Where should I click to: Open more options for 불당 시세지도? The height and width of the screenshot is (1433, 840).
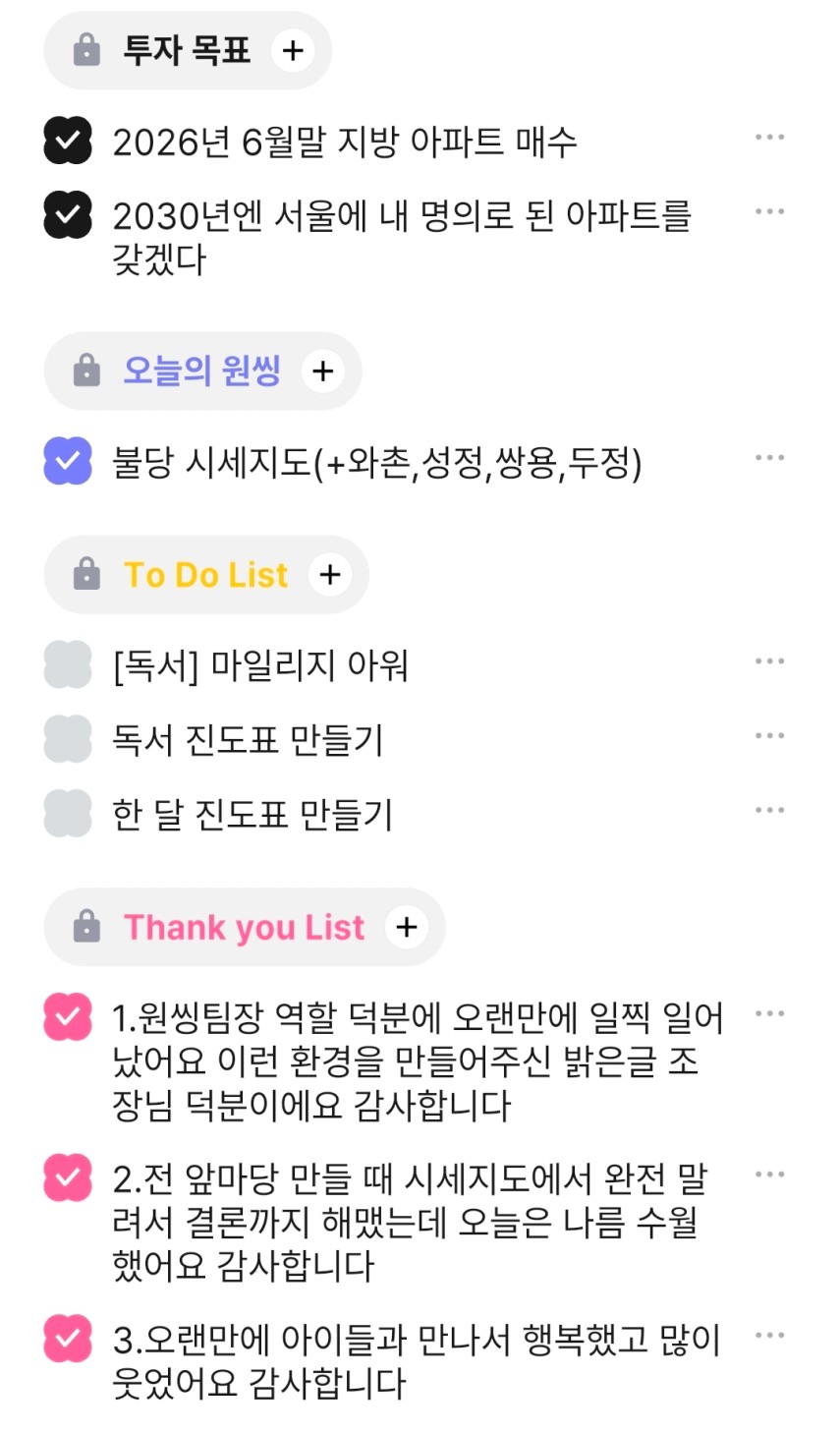click(769, 458)
